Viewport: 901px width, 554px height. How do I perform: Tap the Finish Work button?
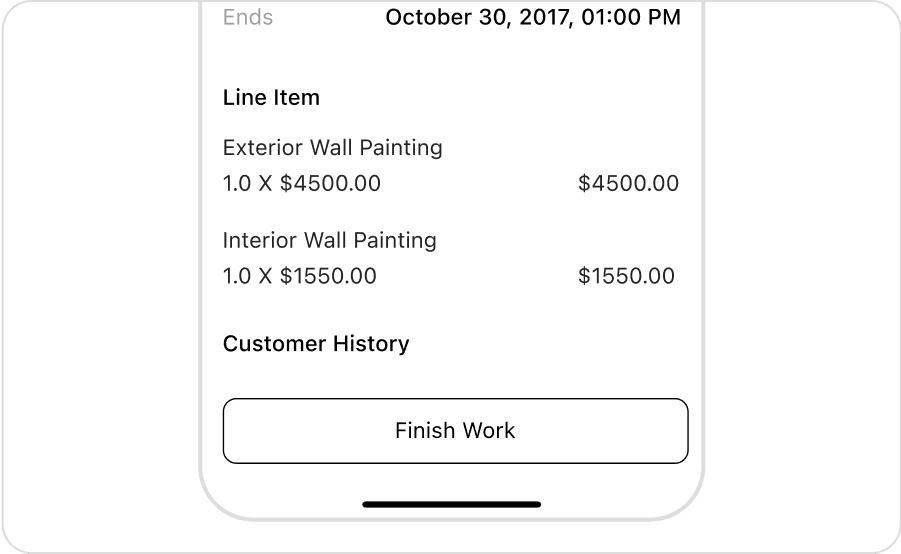pyautogui.click(x=455, y=431)
